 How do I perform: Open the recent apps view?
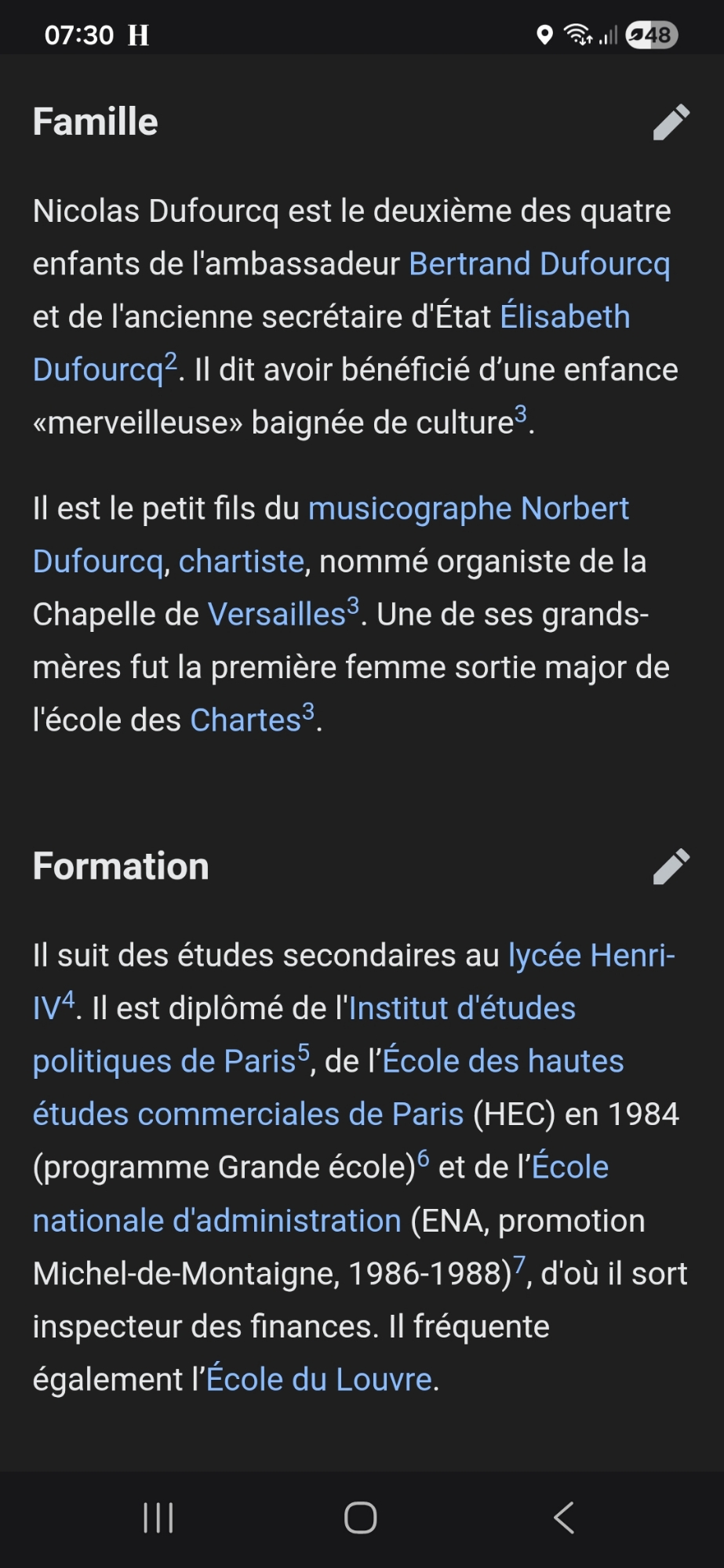tap(158, 1518)
